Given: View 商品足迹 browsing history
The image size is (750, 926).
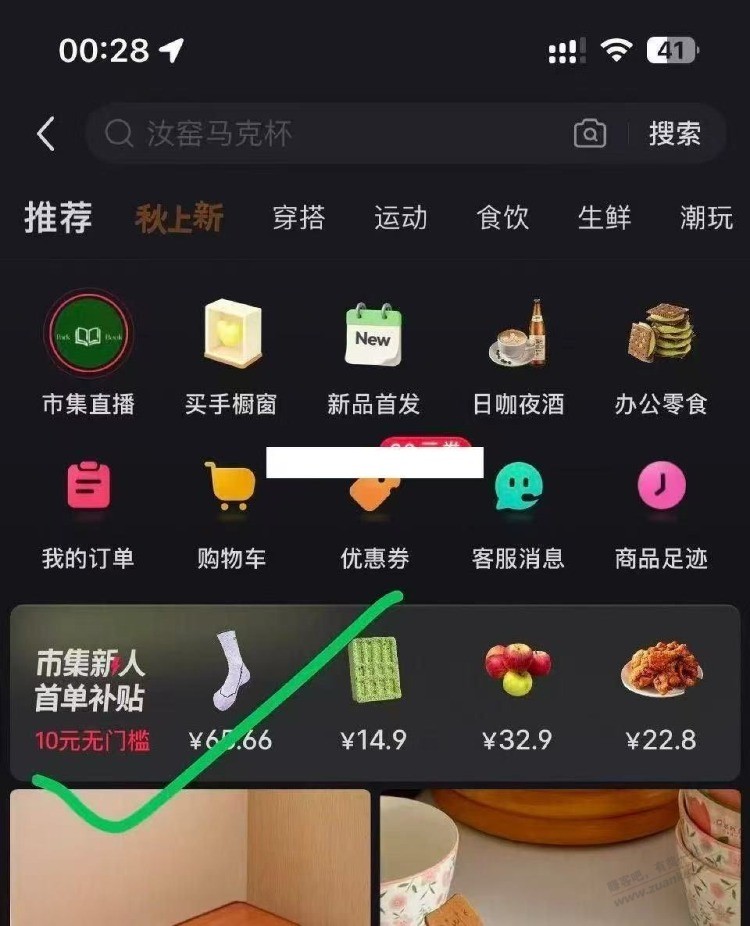Looking at the screenshot, I should tap(661, 510).
